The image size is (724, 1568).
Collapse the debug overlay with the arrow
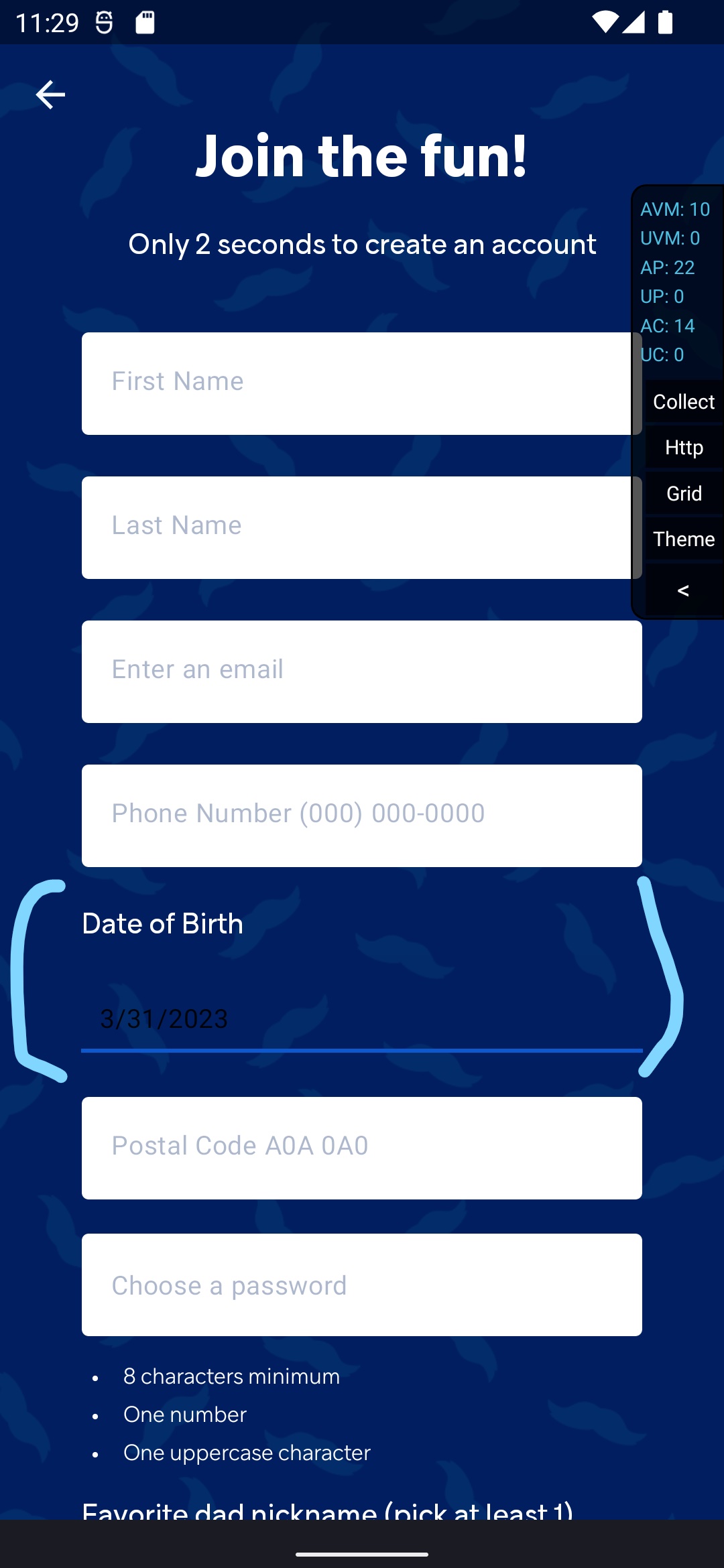684,590
